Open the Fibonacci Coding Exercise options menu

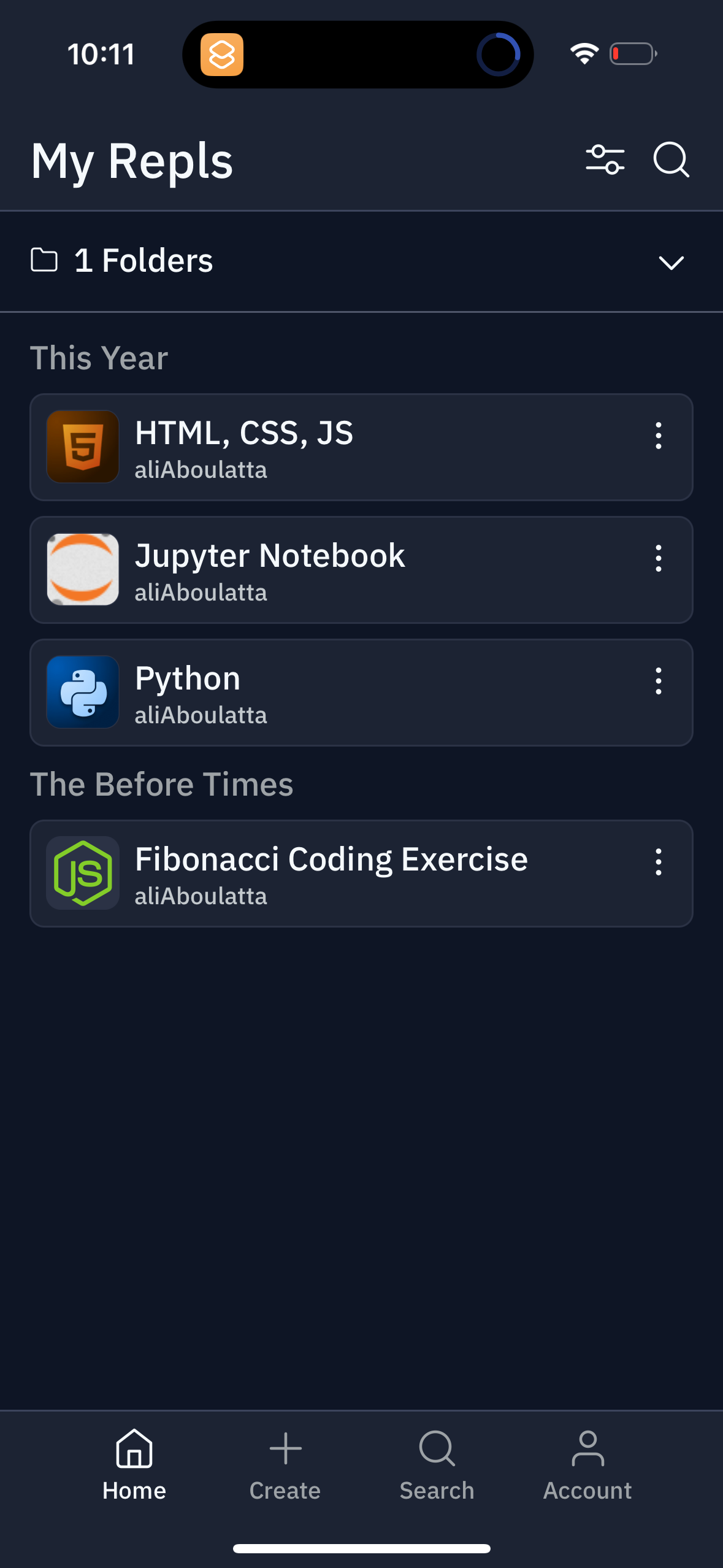point(659,862)
